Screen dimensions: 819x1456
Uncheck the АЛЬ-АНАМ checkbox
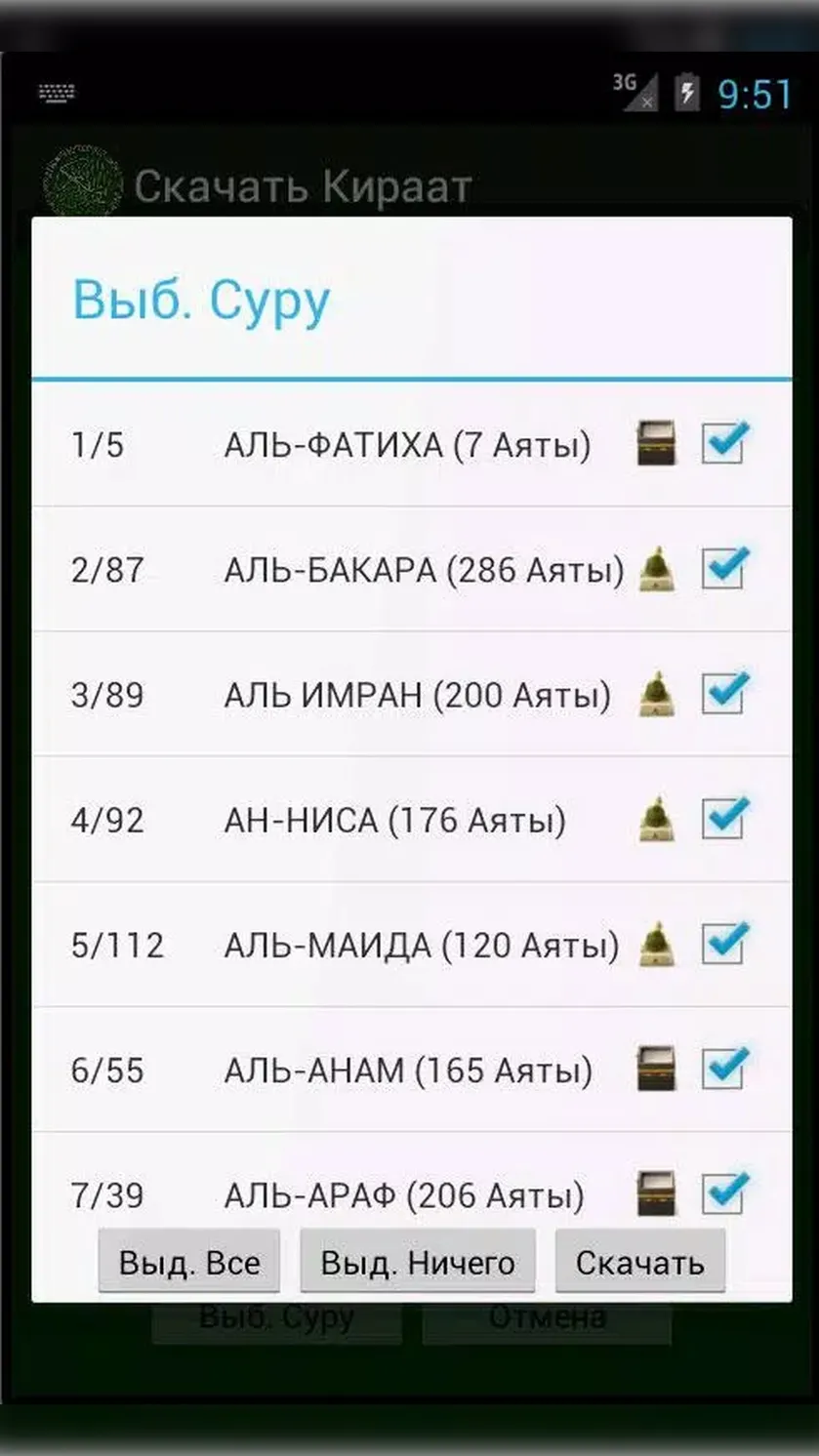click(724, 1068)
